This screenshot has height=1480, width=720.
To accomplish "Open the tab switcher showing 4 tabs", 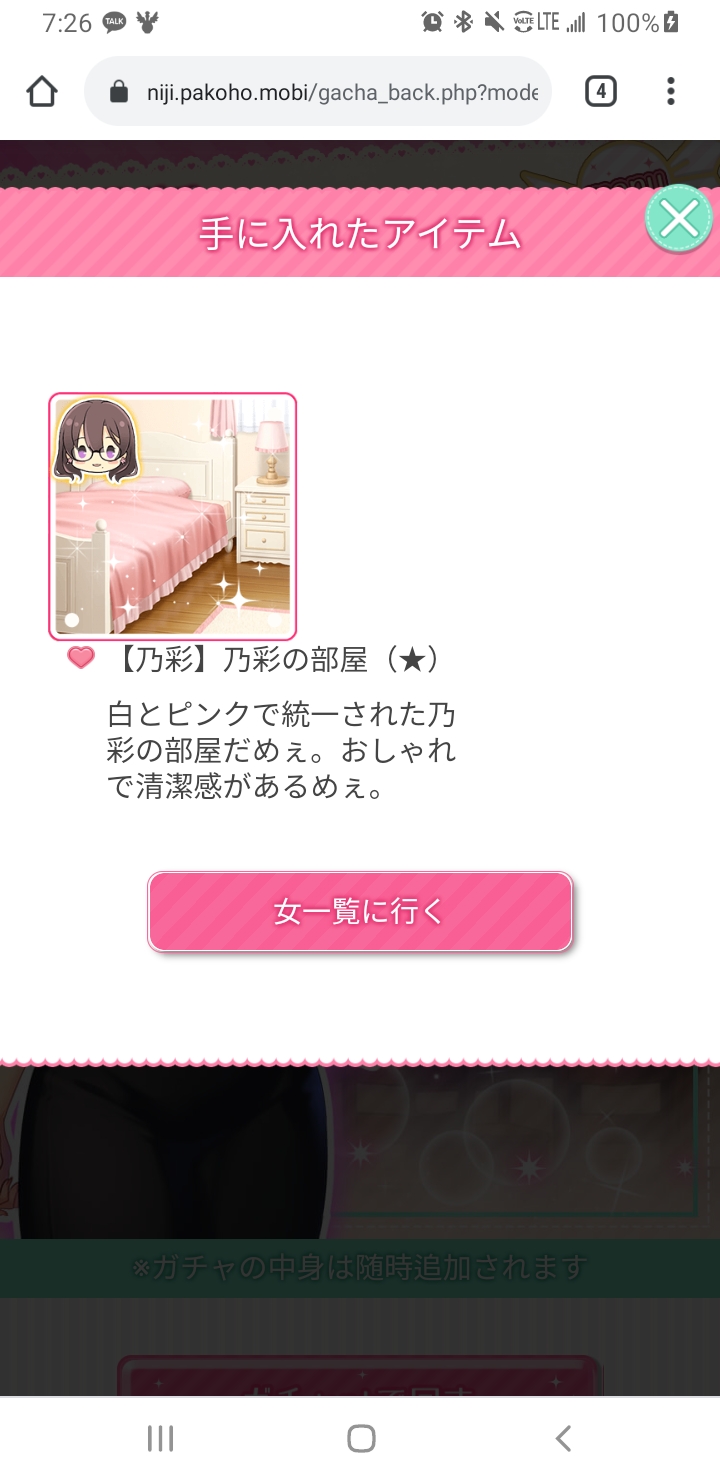I will tap(600, 92).
